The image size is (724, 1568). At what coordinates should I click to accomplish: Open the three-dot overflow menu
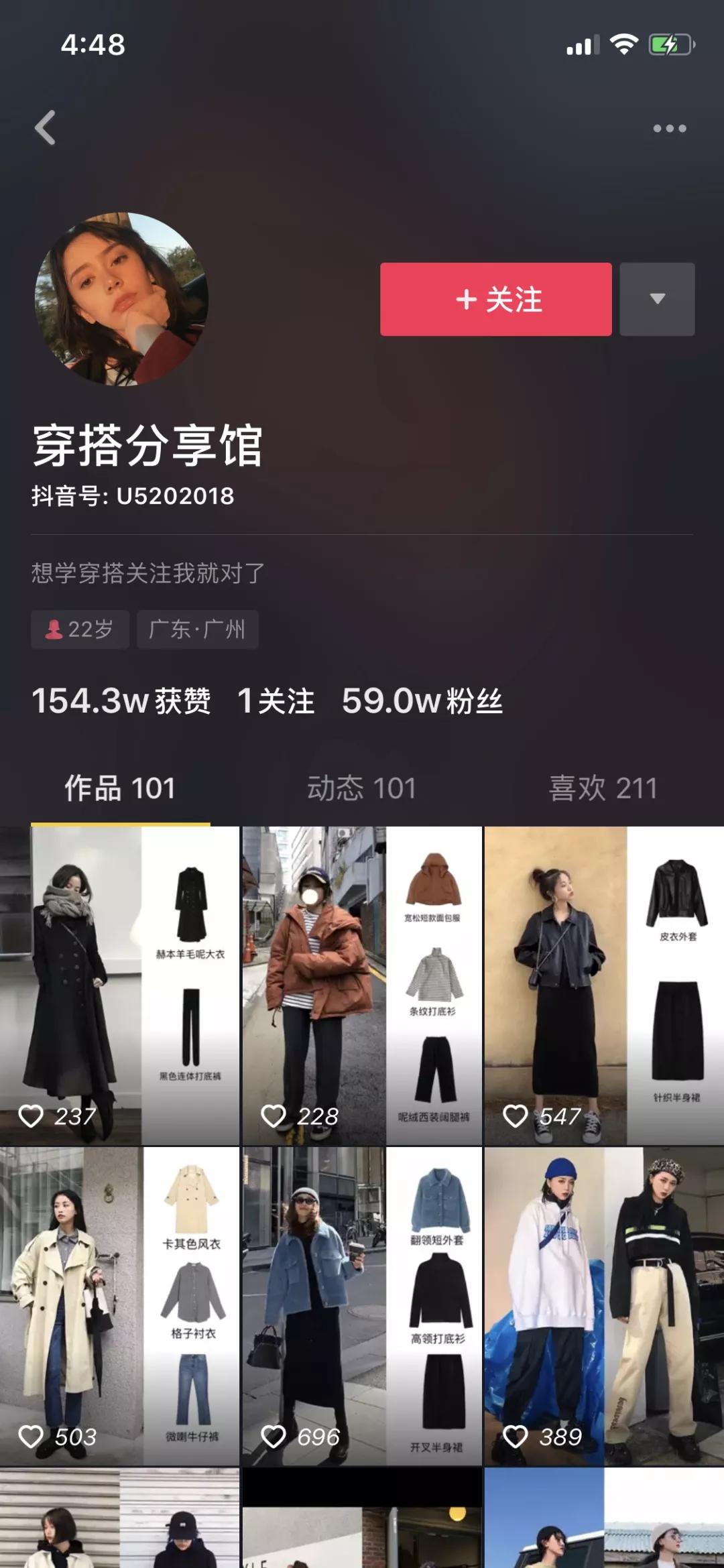670,128
